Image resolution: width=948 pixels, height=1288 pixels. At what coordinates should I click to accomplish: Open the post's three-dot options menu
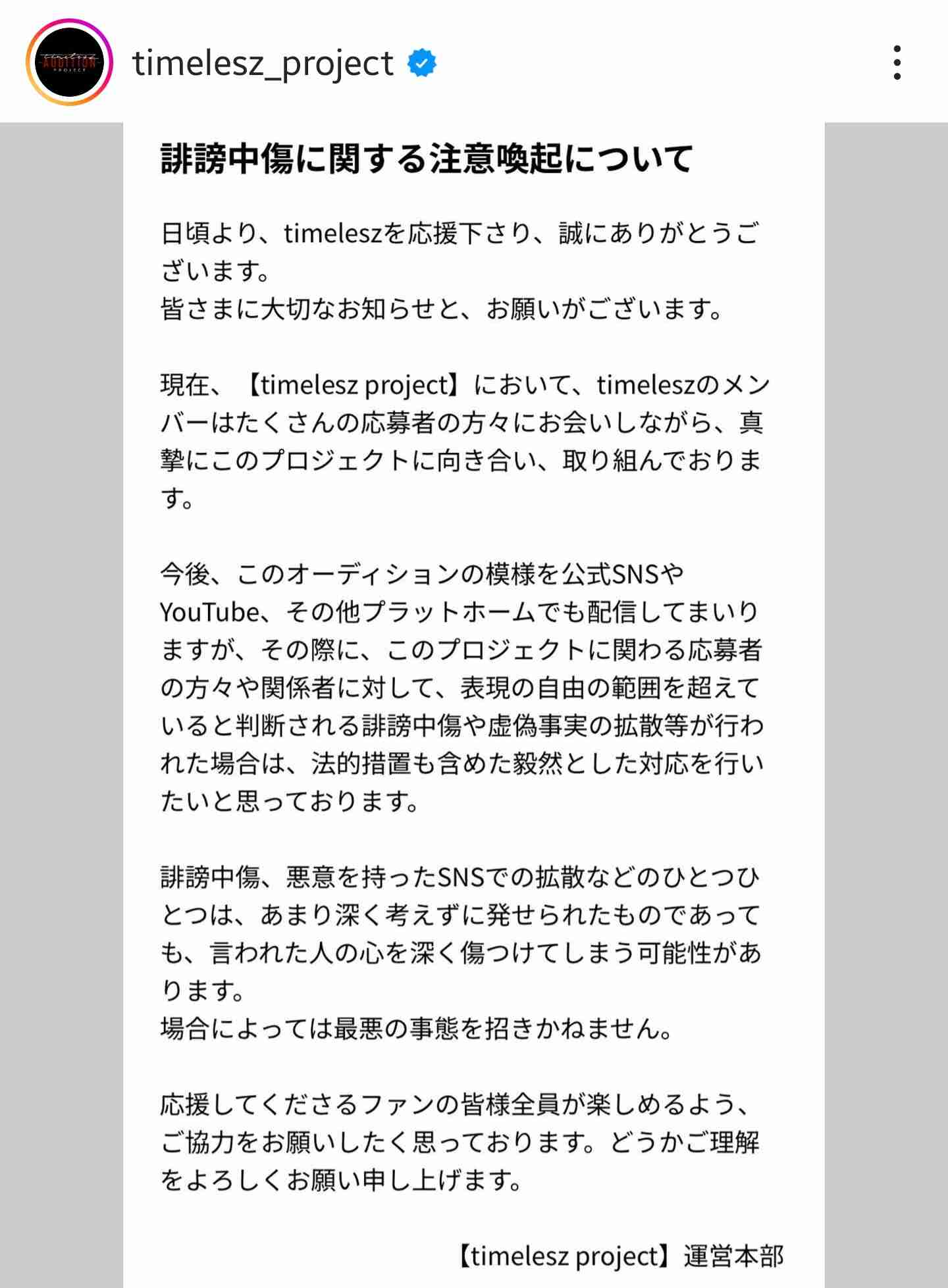tap(897, 63)
